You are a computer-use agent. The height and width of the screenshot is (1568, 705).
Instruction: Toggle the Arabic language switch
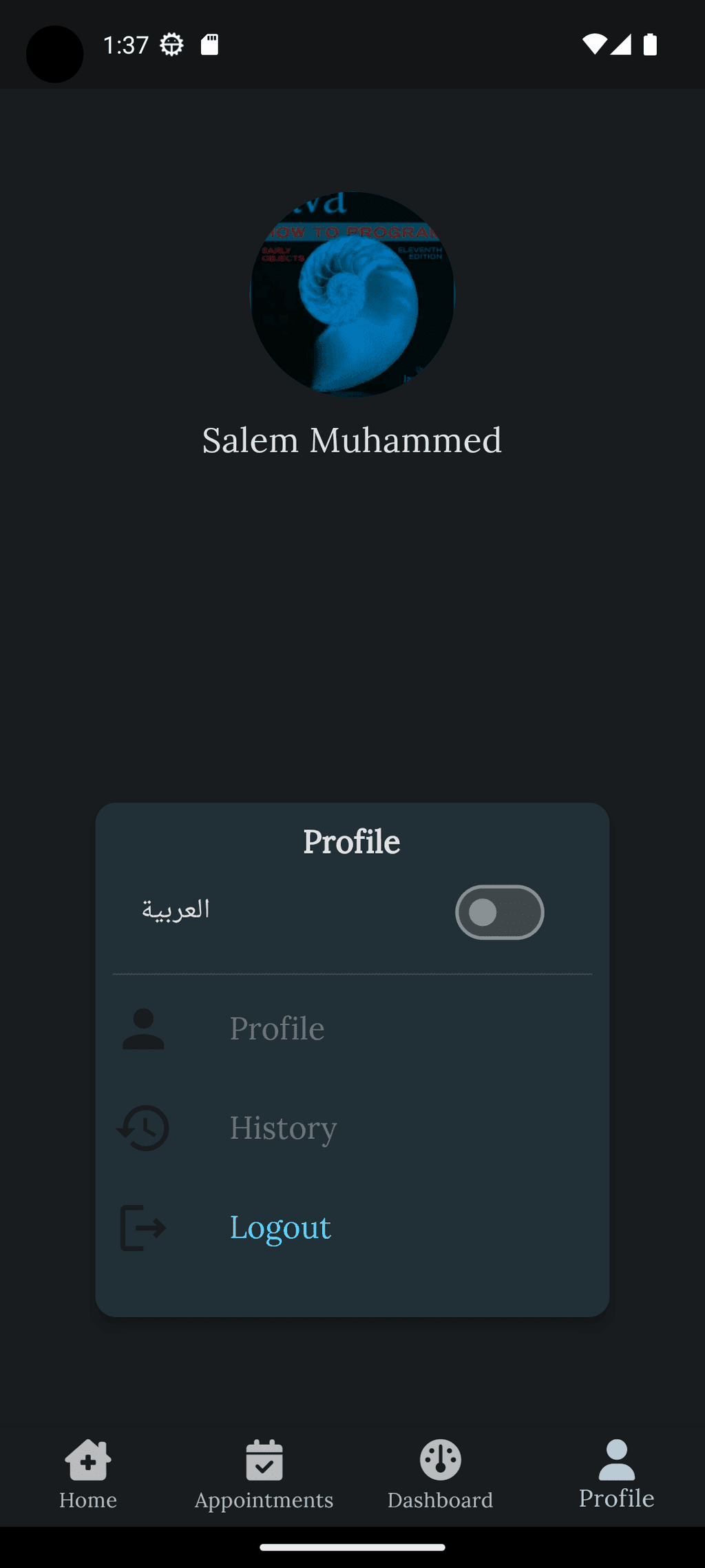(x=499, y=911)
